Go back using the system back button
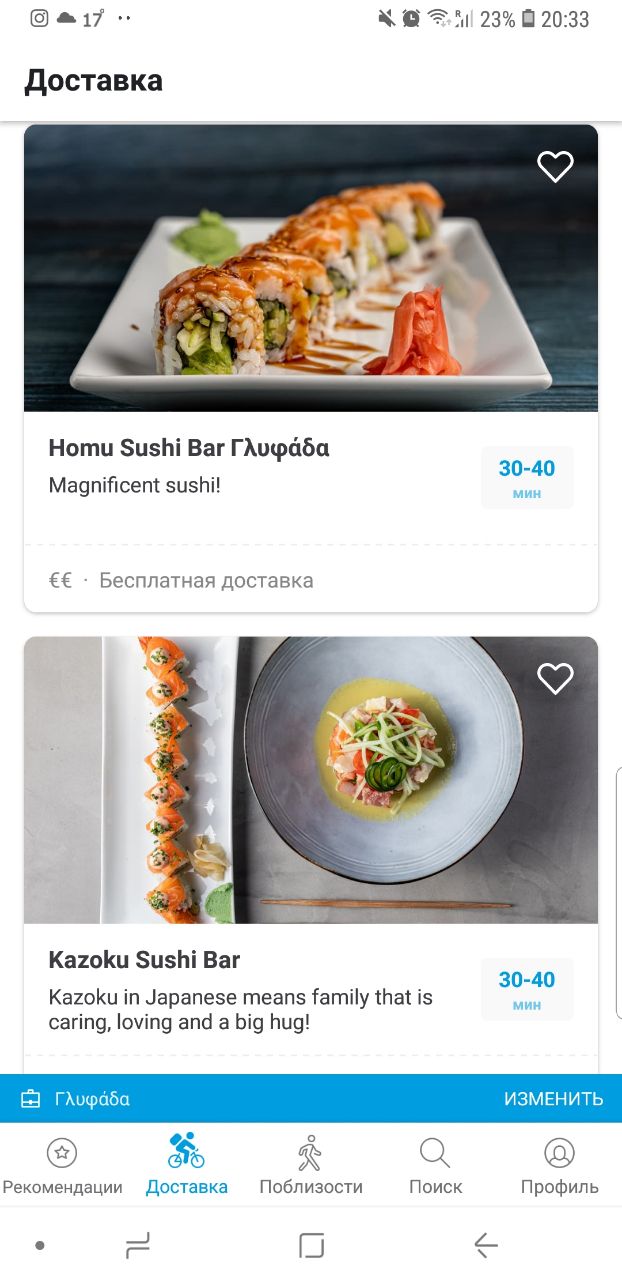 click(x=486, y=1245)
